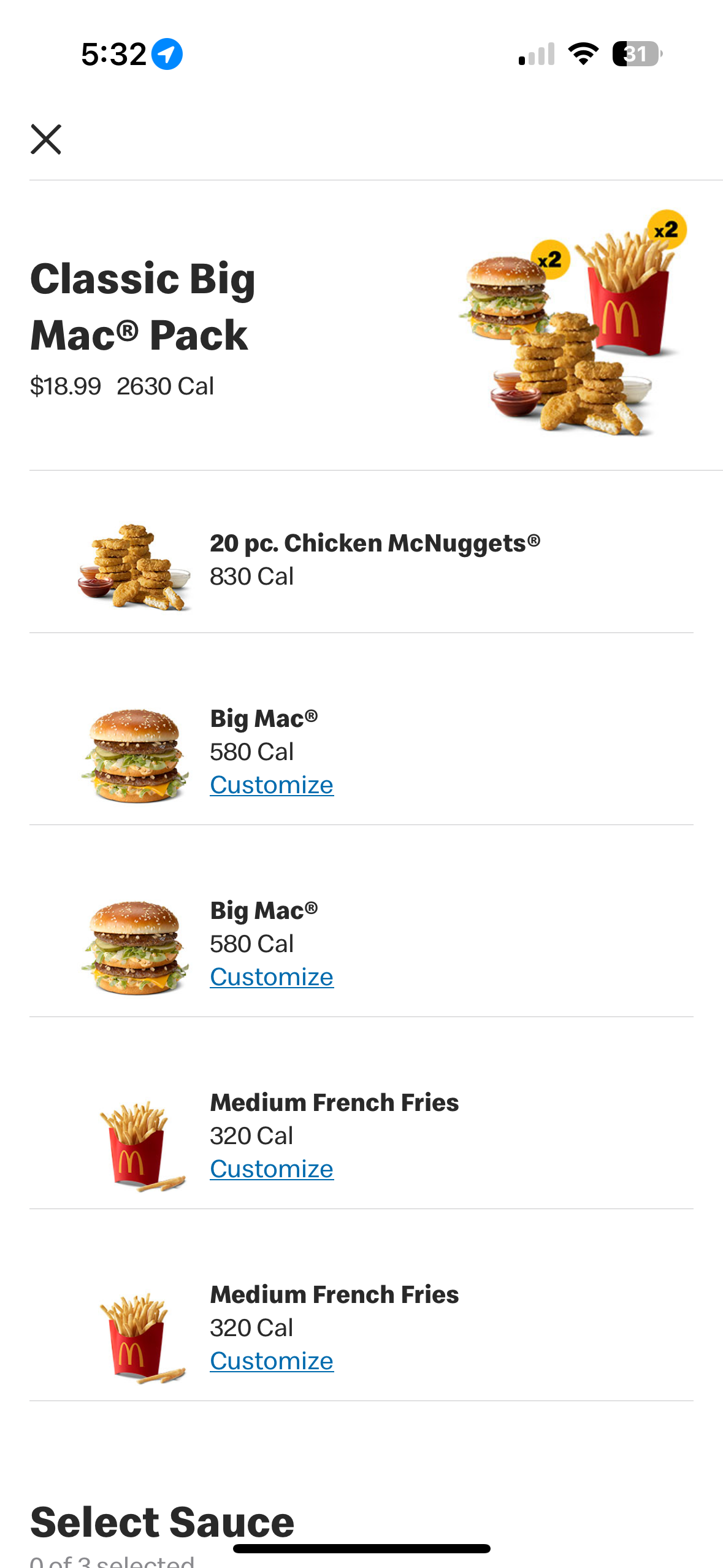Customize the first Big Mac in the list
Screen dimensions: 723x1568
click(x=271, y=785)
